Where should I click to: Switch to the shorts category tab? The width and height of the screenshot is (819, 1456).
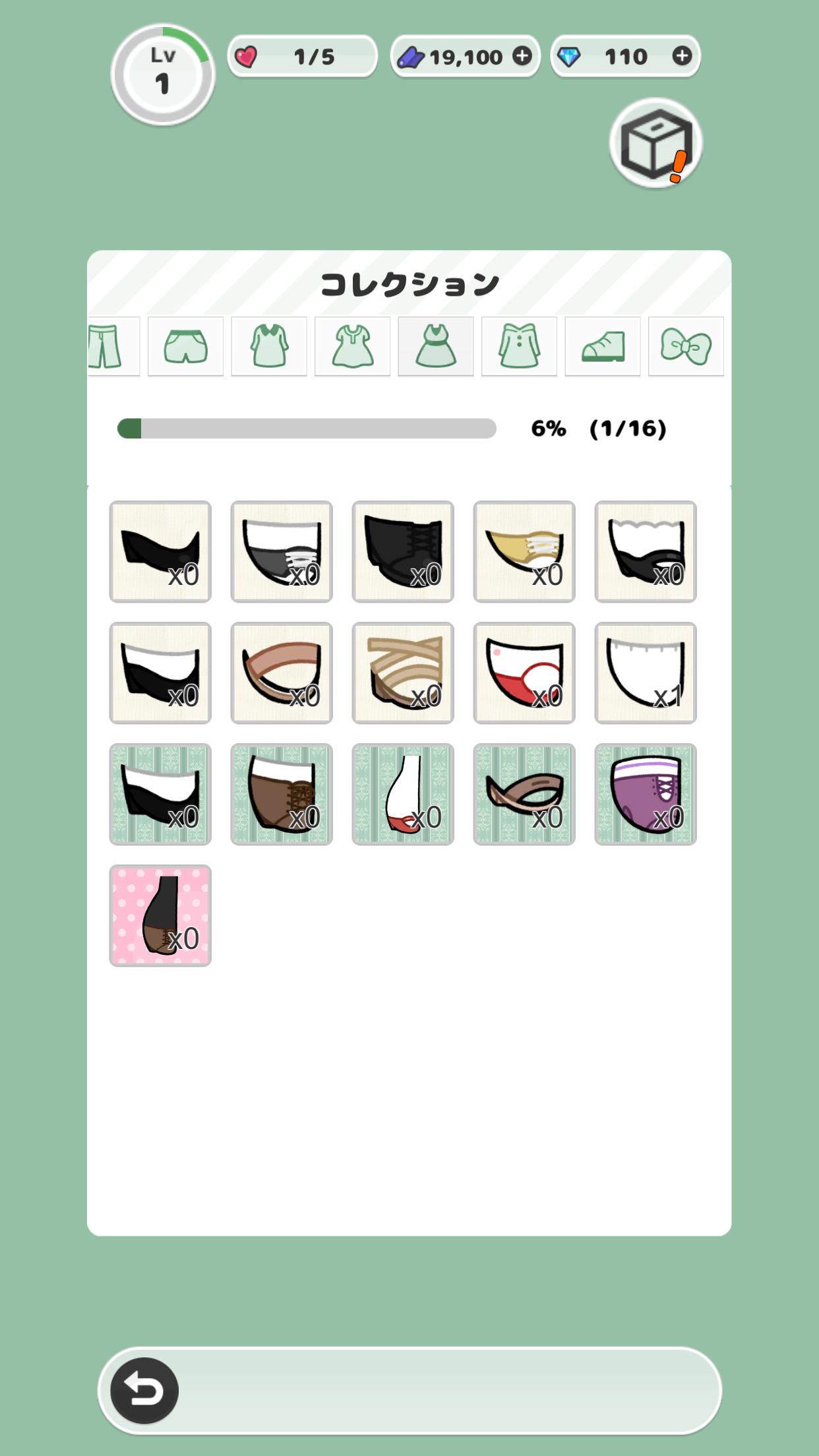click(185, 346)
